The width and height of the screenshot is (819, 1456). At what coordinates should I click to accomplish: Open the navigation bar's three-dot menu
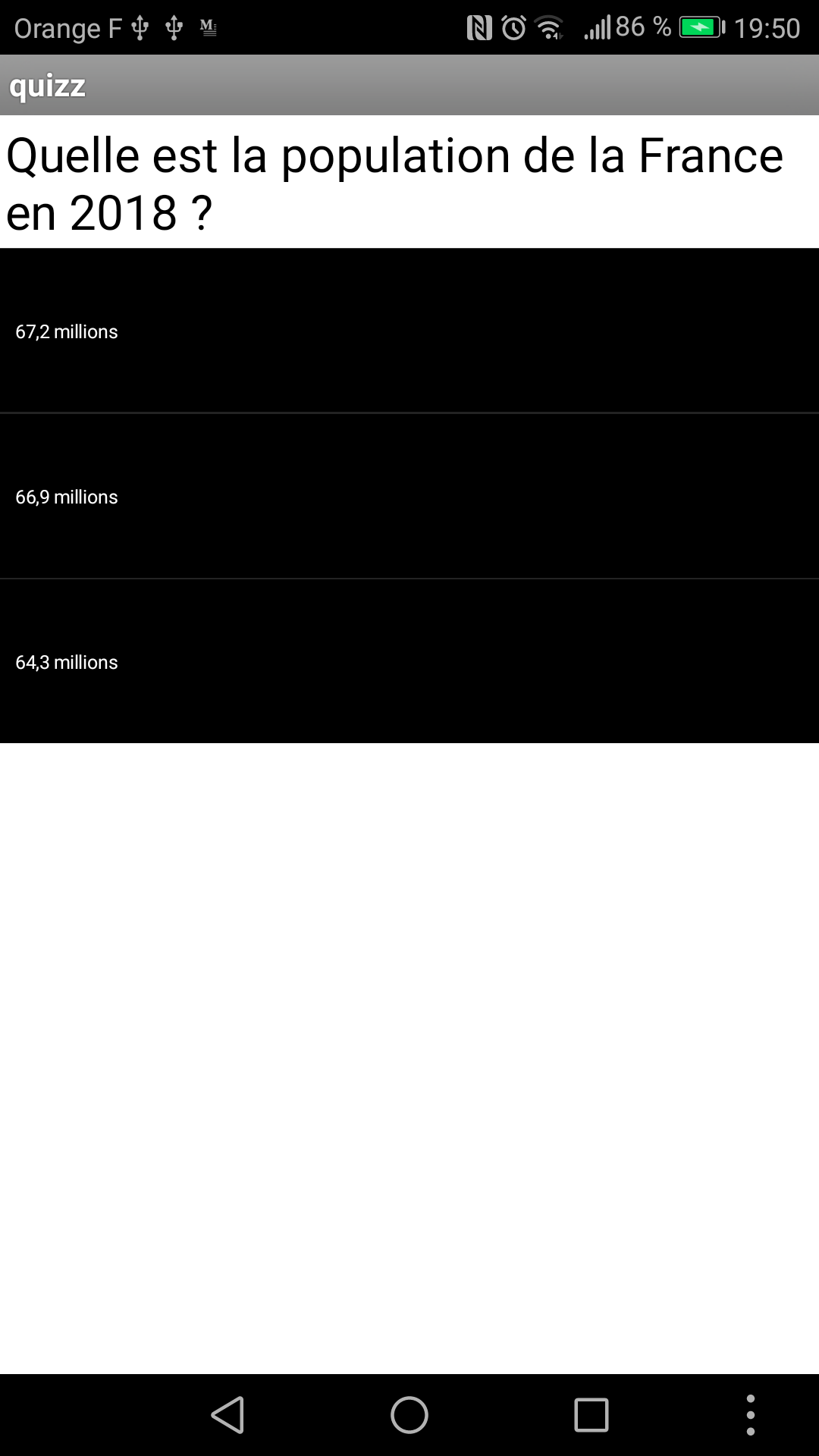tap(750, 1415)
